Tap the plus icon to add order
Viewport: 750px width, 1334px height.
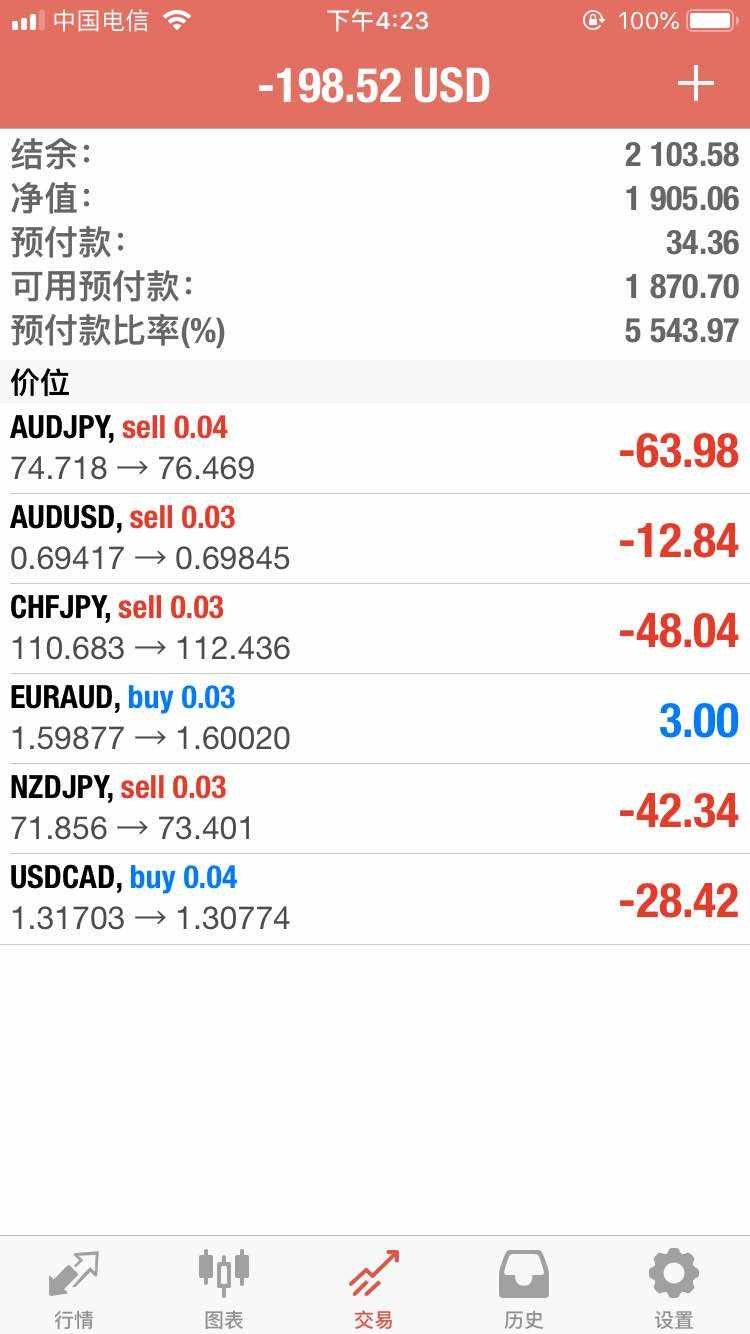click(x=695, y=85)
